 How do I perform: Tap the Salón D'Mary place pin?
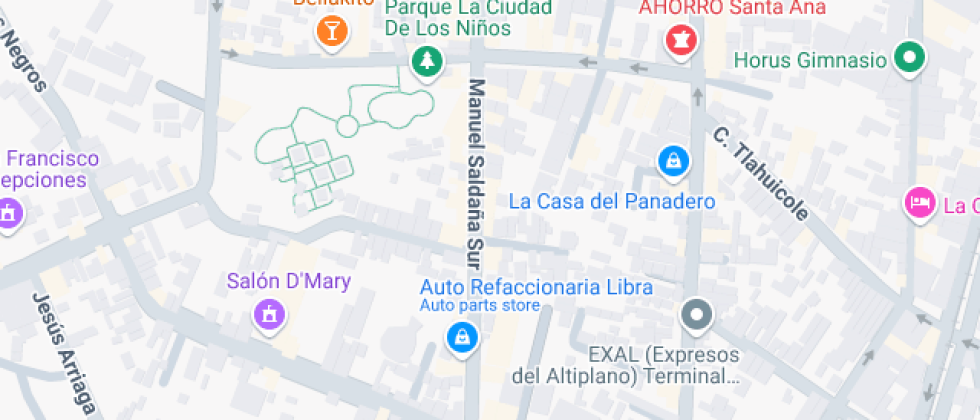click(268, 314)
